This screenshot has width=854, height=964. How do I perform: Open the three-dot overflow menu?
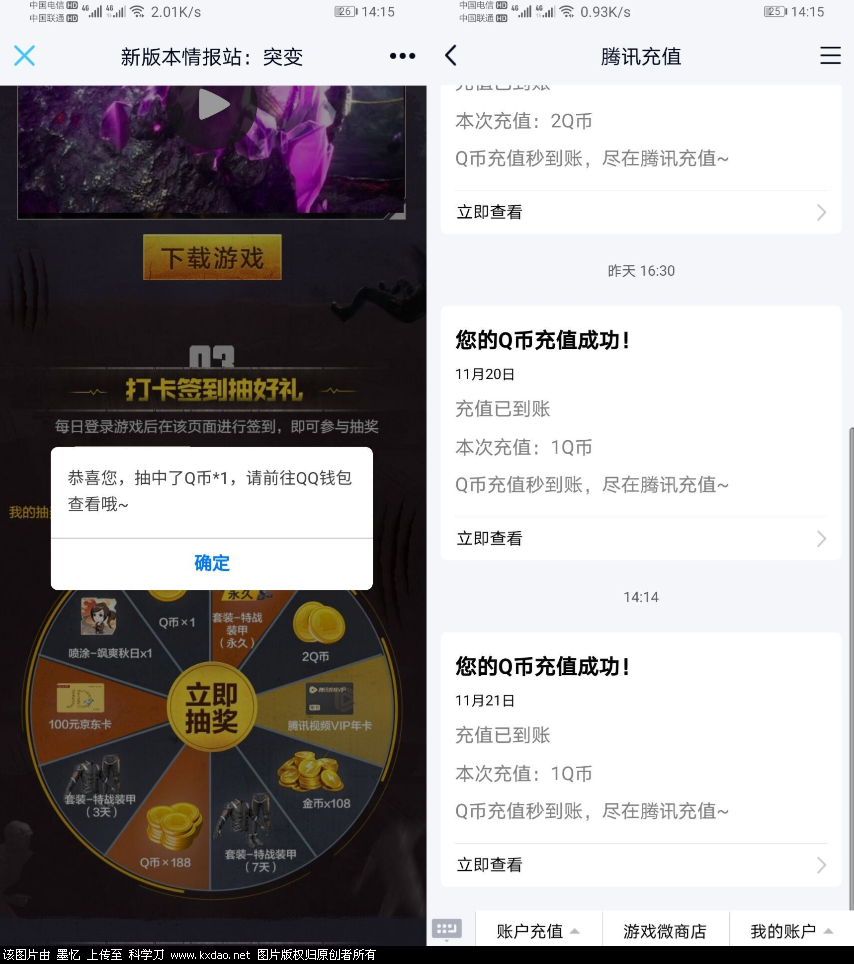pos(402,56)
